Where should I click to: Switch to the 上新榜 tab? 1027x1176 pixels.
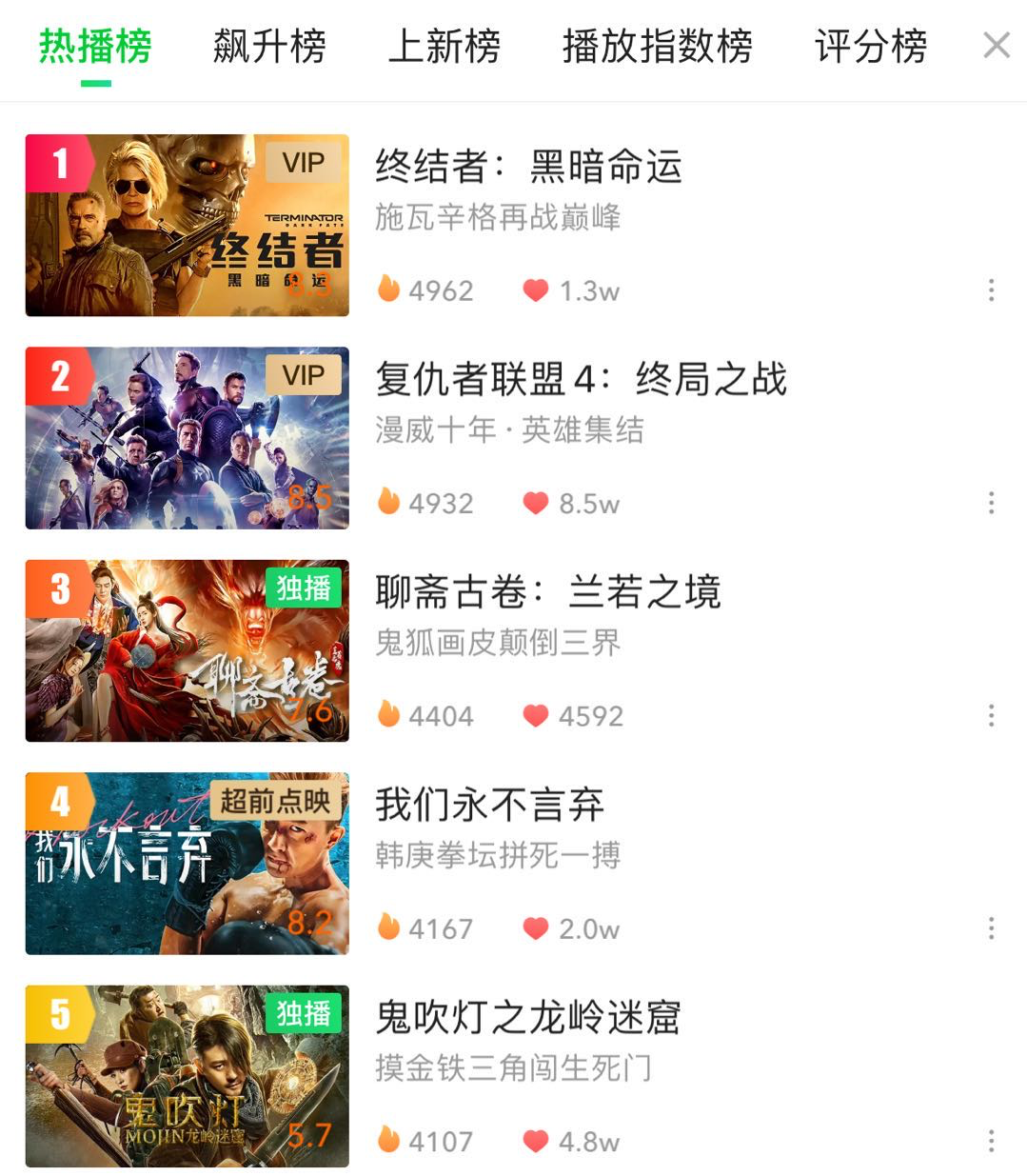[x=444, y=47]
